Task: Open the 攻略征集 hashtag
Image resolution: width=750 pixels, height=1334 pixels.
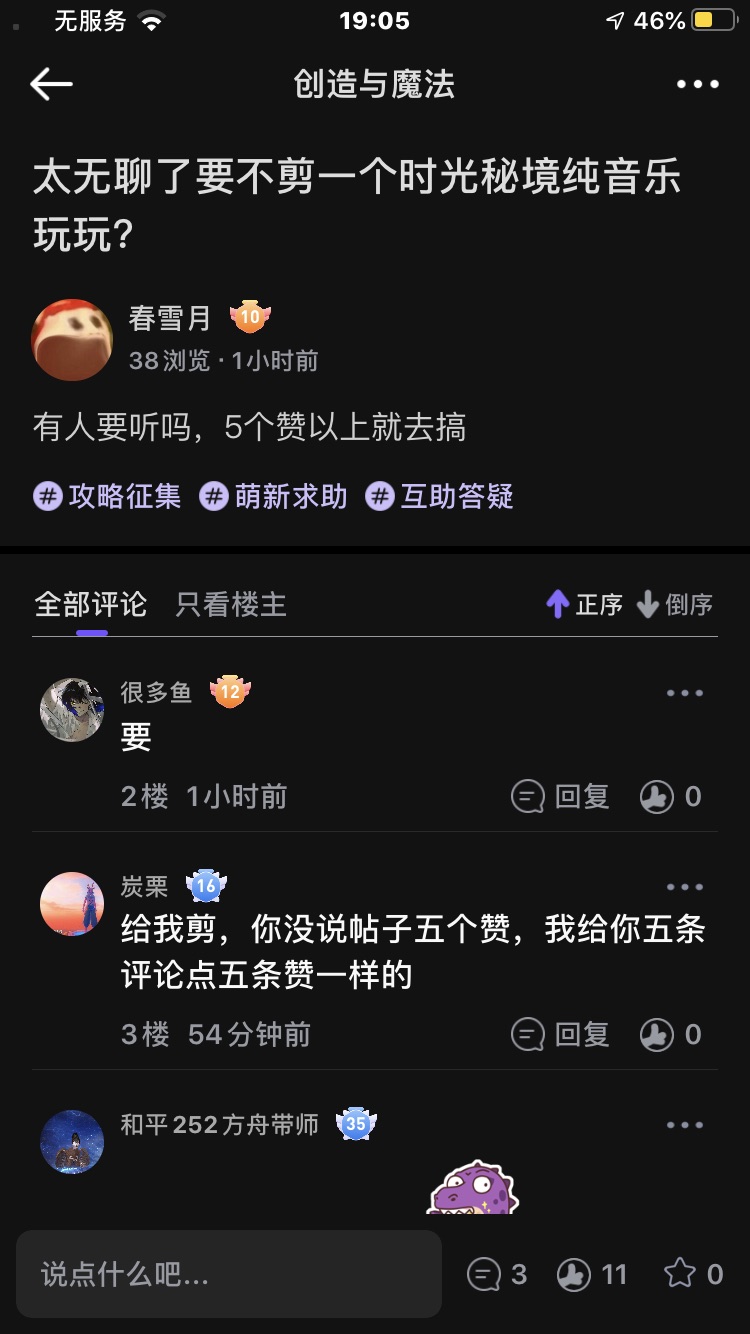Action: (x=107, y=496)
